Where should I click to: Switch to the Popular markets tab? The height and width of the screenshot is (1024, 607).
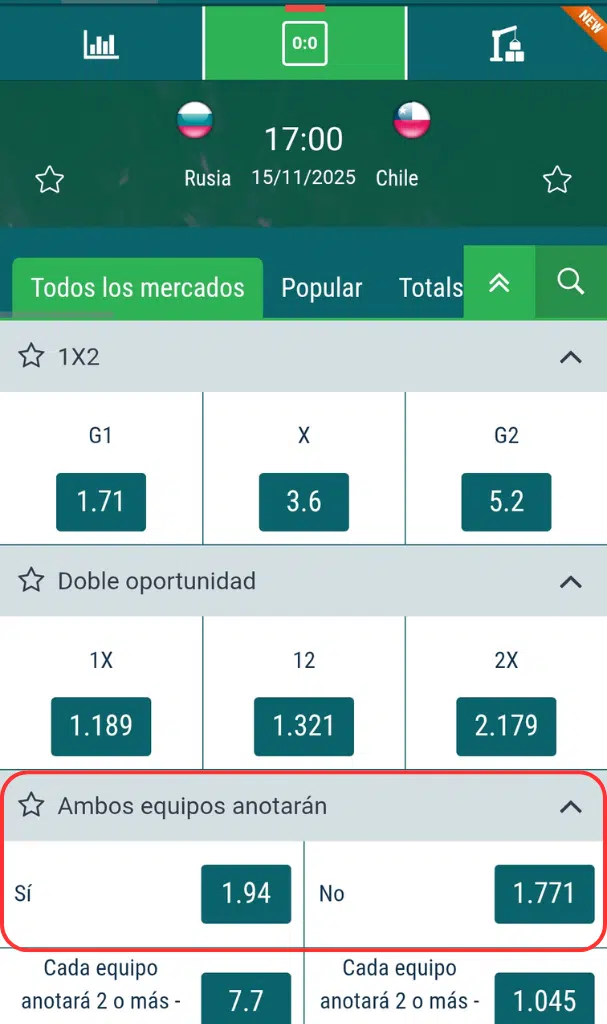321,288
